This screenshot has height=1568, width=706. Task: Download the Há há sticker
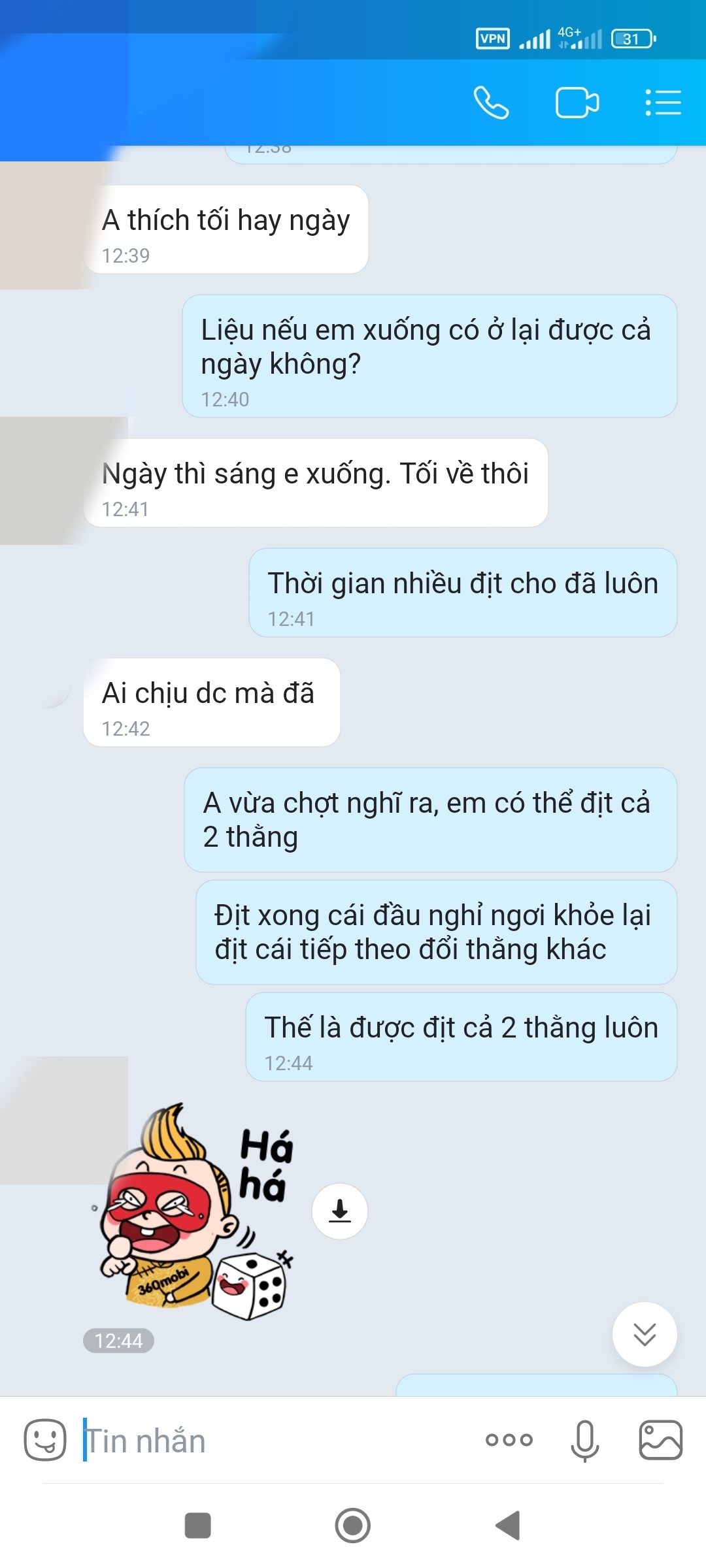point(339,1211)
